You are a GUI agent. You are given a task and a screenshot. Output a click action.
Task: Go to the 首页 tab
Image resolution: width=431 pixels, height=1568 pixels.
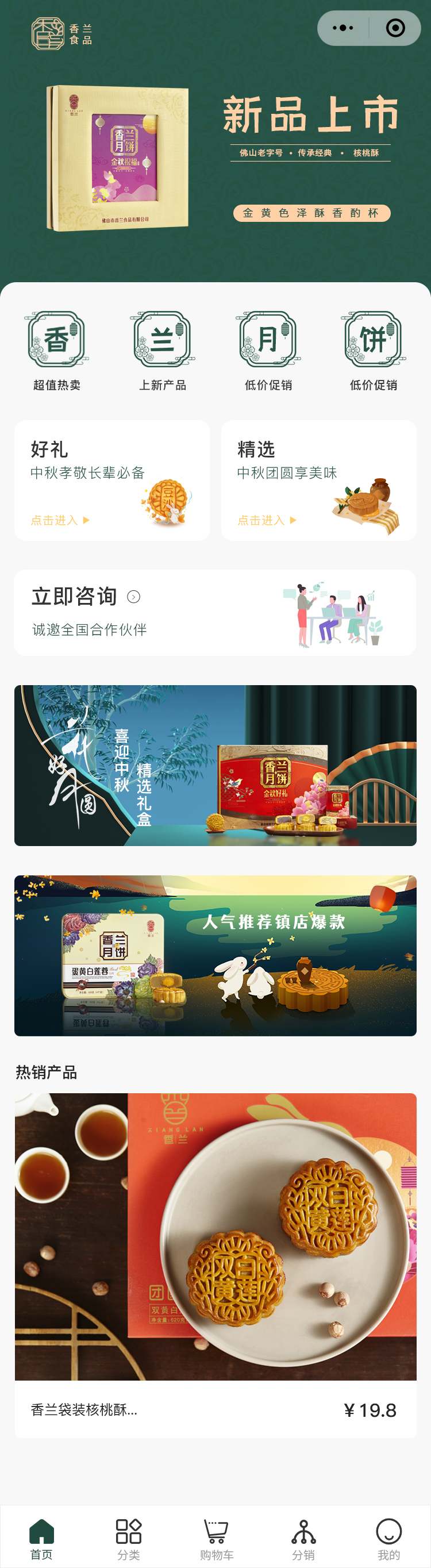coord(41,1539)
